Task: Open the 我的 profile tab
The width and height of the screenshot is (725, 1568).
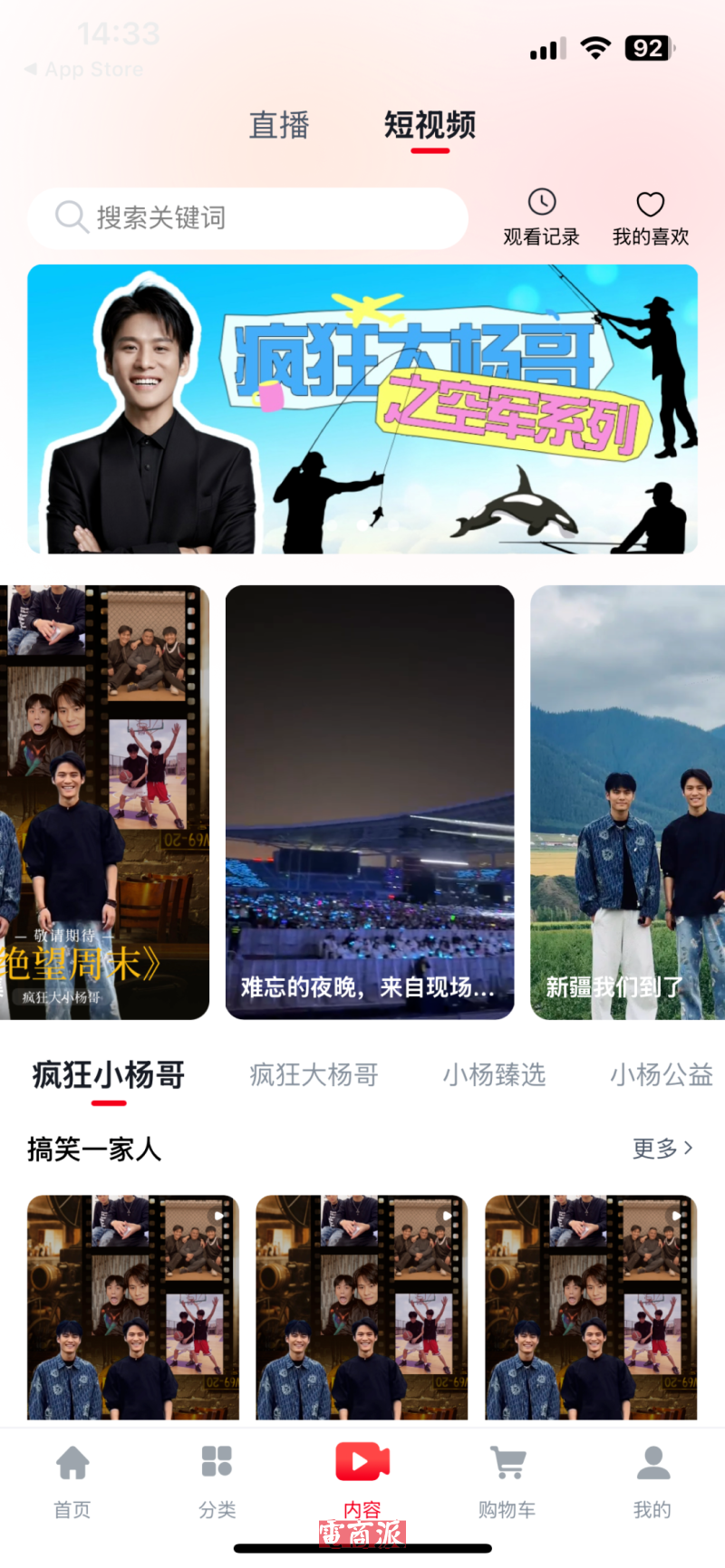Action: [x=652, y=1480]
